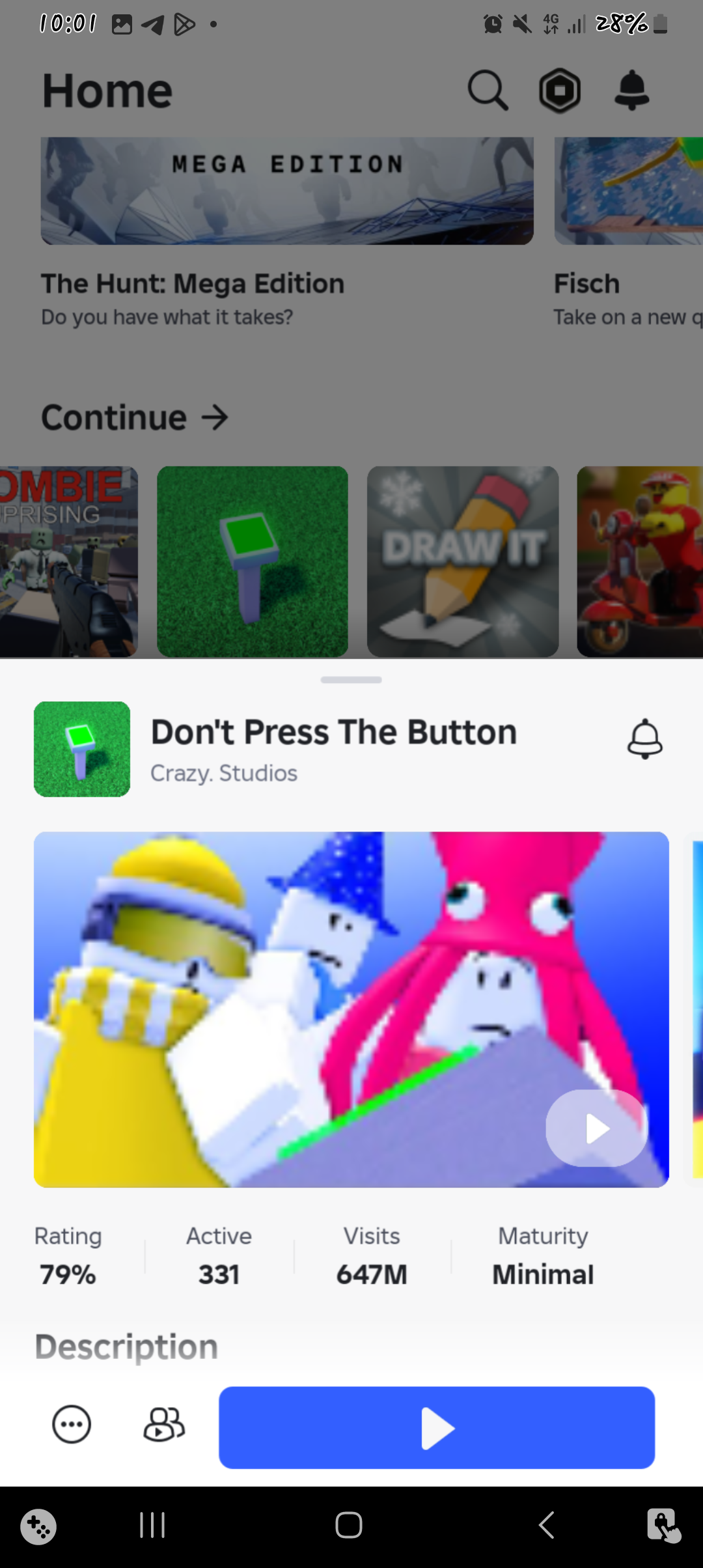Select the scooter game tile

(639, 561)
